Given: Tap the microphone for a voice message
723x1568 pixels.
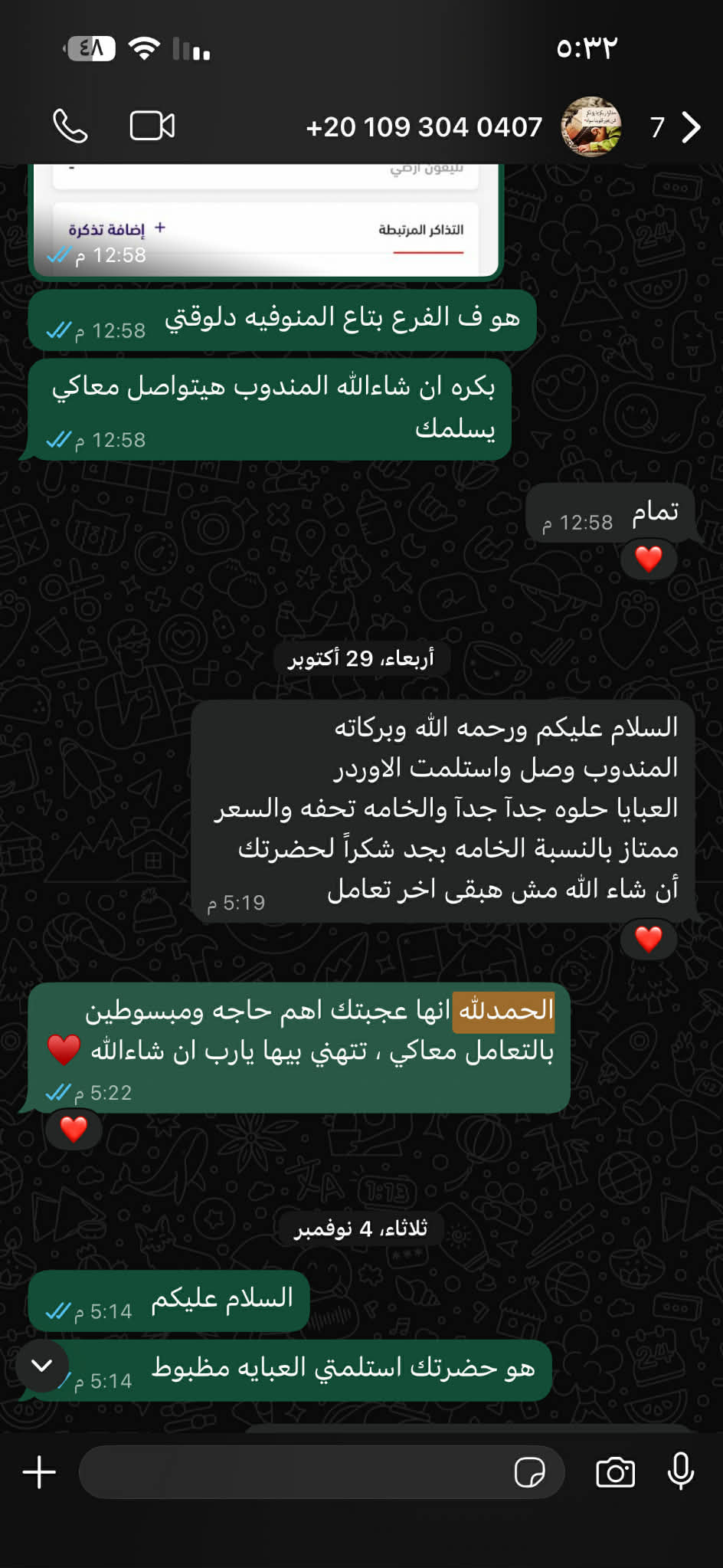Looking at the screenshot, I should point(680,1471).
